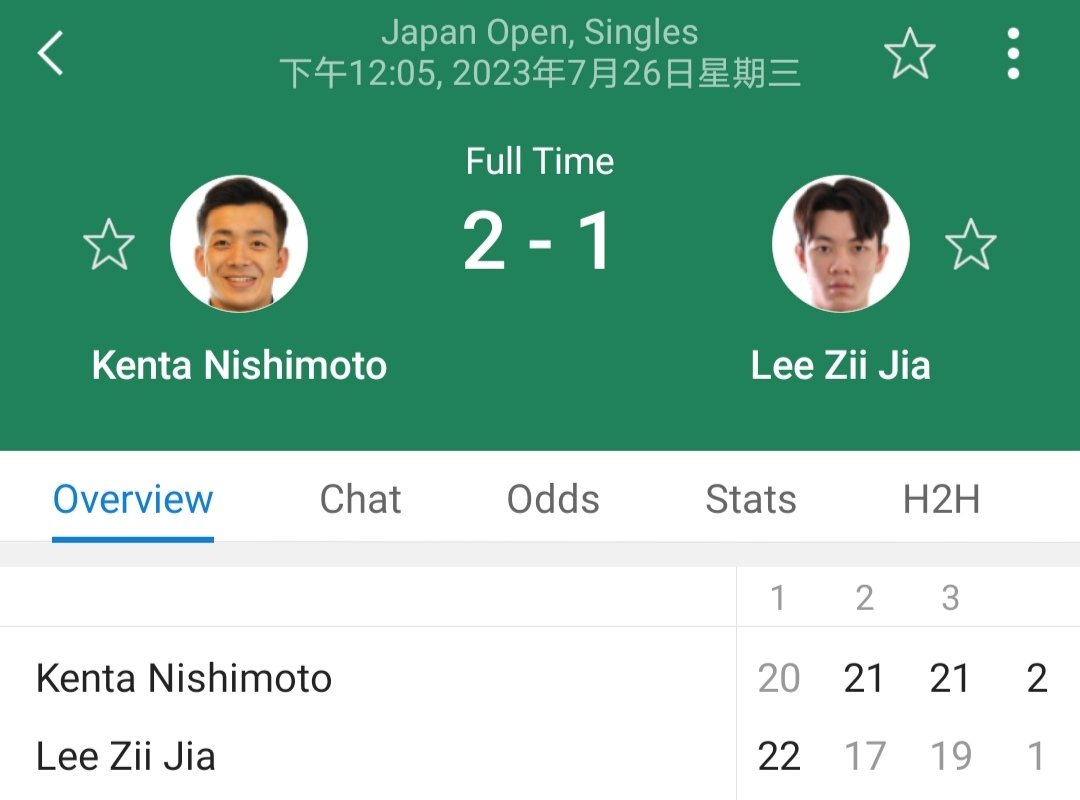This screenshot has width=1080, height=800.
Task: Switch to the Chat tab
Action: coord(360,499)
